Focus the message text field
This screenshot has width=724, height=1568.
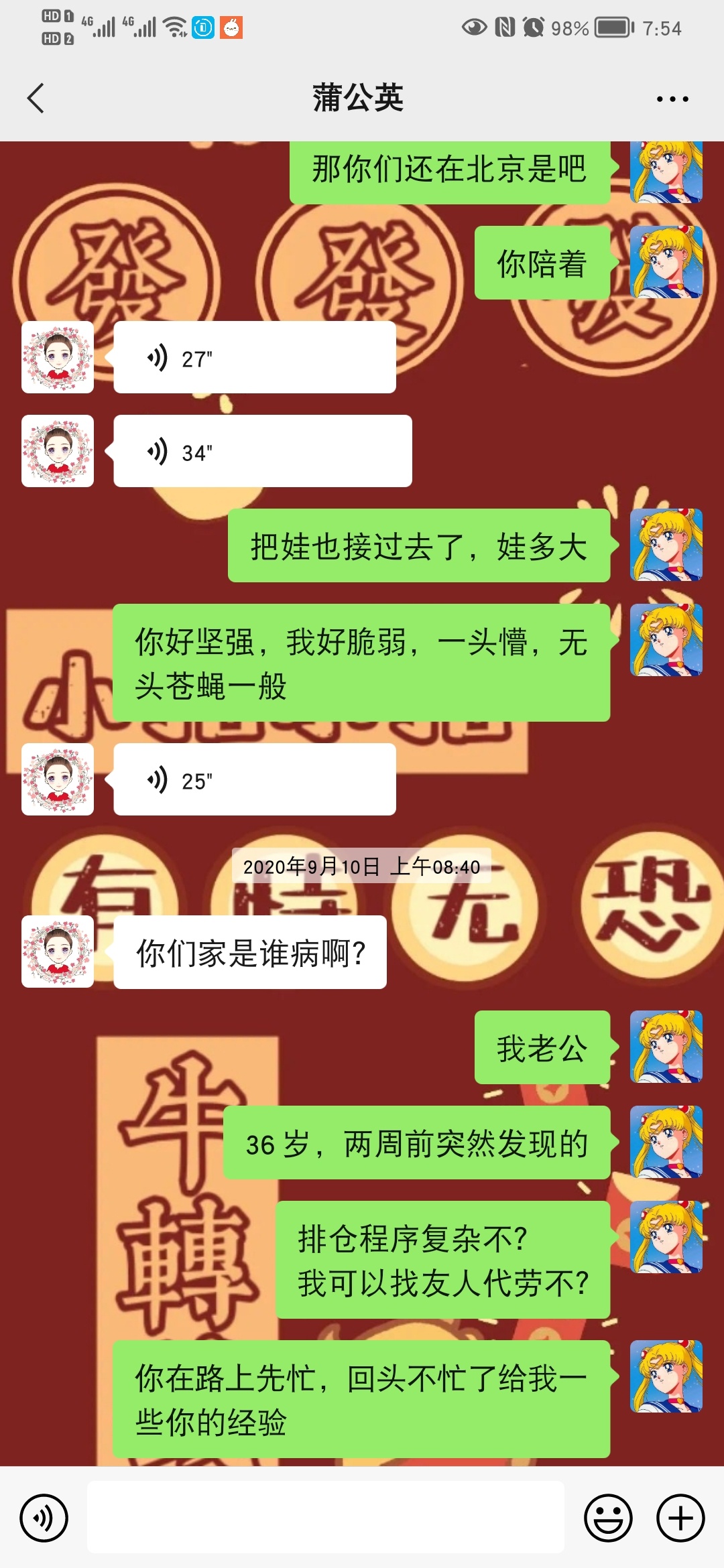point(326,1518)
